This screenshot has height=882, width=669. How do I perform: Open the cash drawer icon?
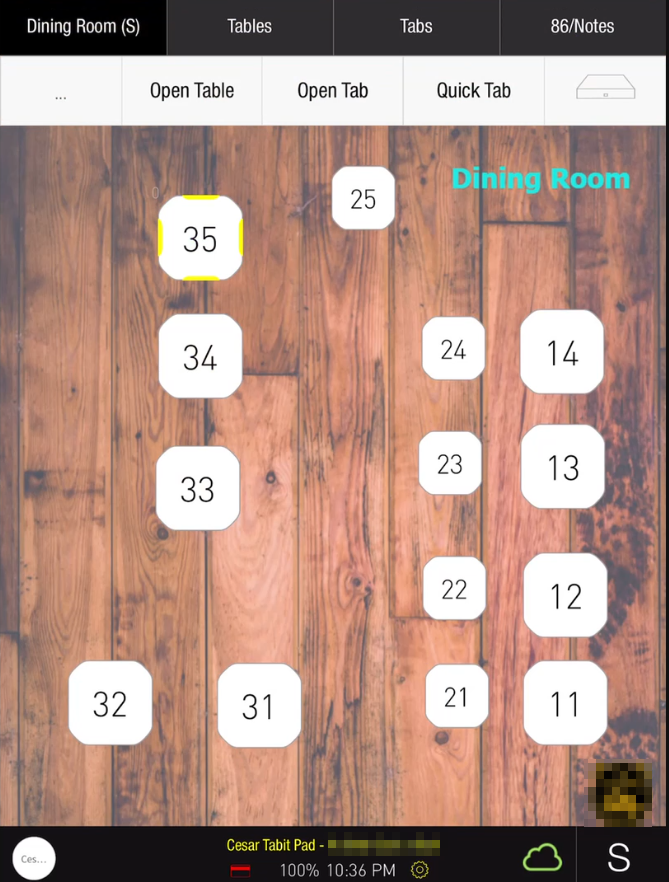(x=606, y=88)
